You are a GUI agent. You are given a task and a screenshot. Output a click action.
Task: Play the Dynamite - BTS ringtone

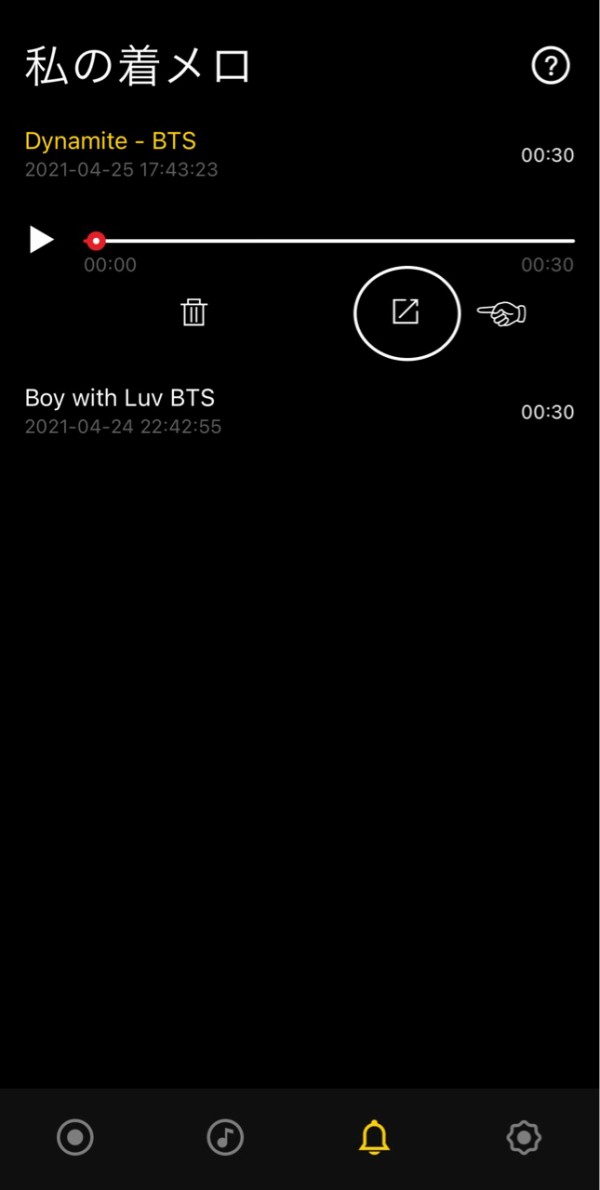pyautogui.click(x=41, y=240)
